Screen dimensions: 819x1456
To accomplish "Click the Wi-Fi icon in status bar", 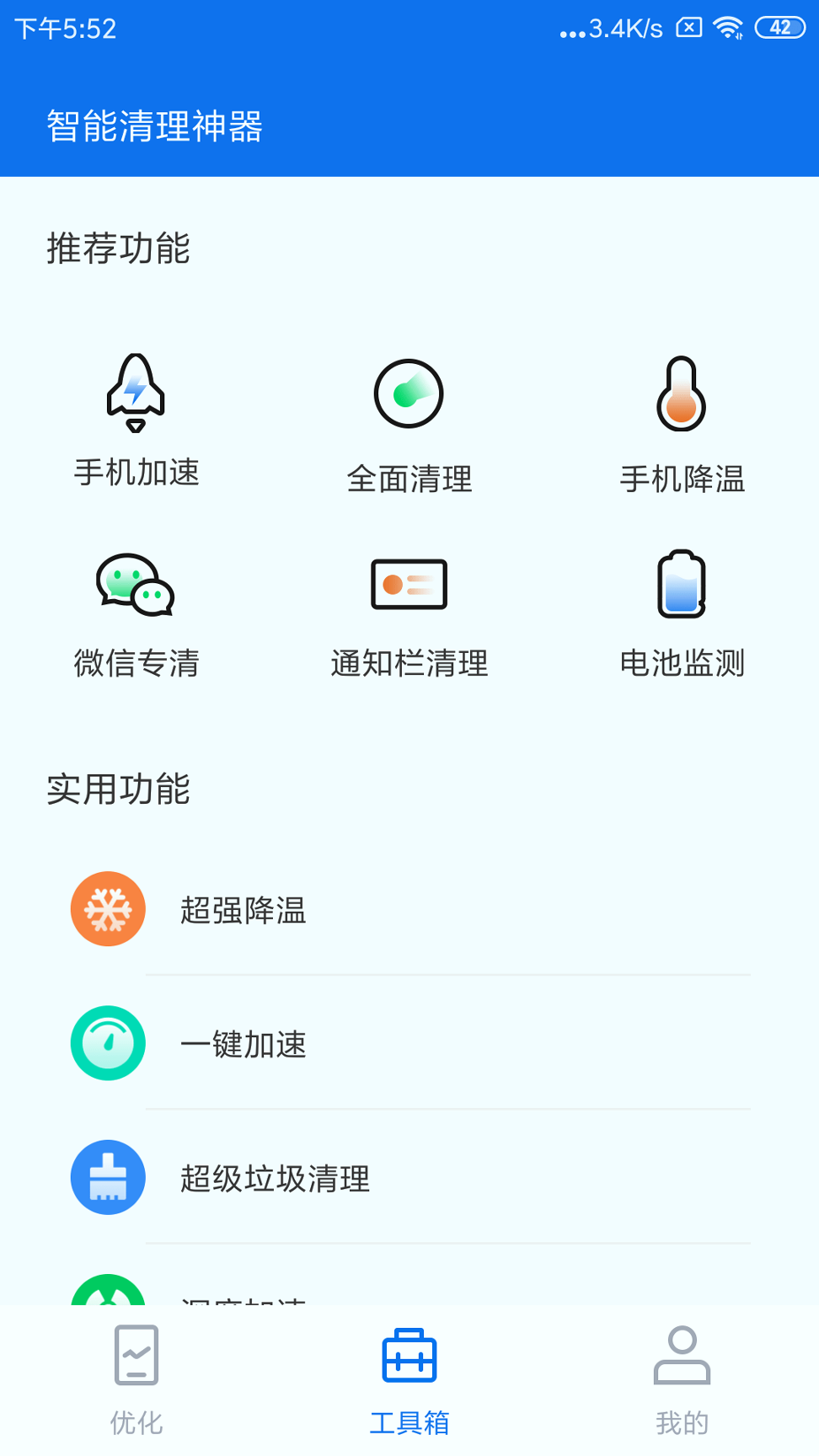I will click(725, 28).
